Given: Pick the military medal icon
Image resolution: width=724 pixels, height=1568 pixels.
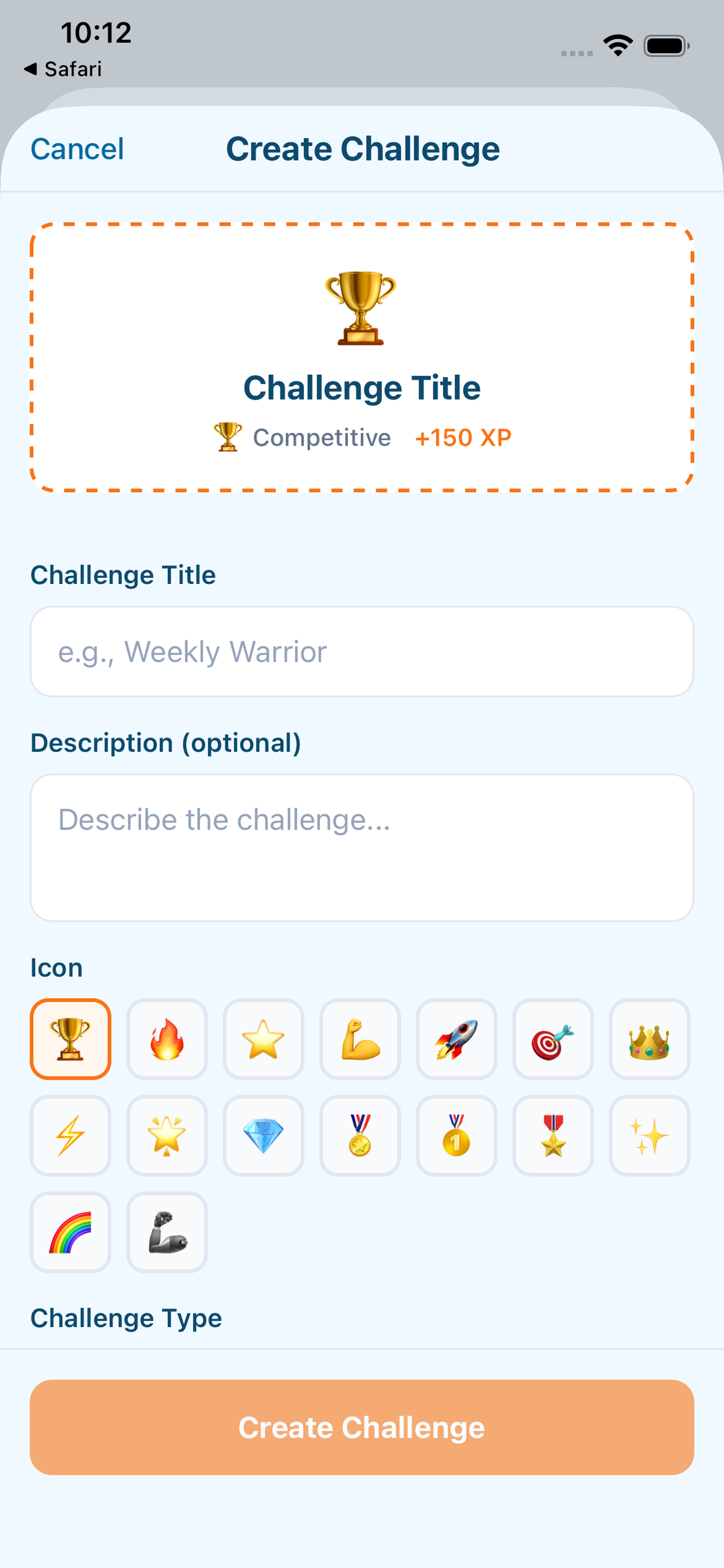Looking at the screenshot, I should point(553,1136).
